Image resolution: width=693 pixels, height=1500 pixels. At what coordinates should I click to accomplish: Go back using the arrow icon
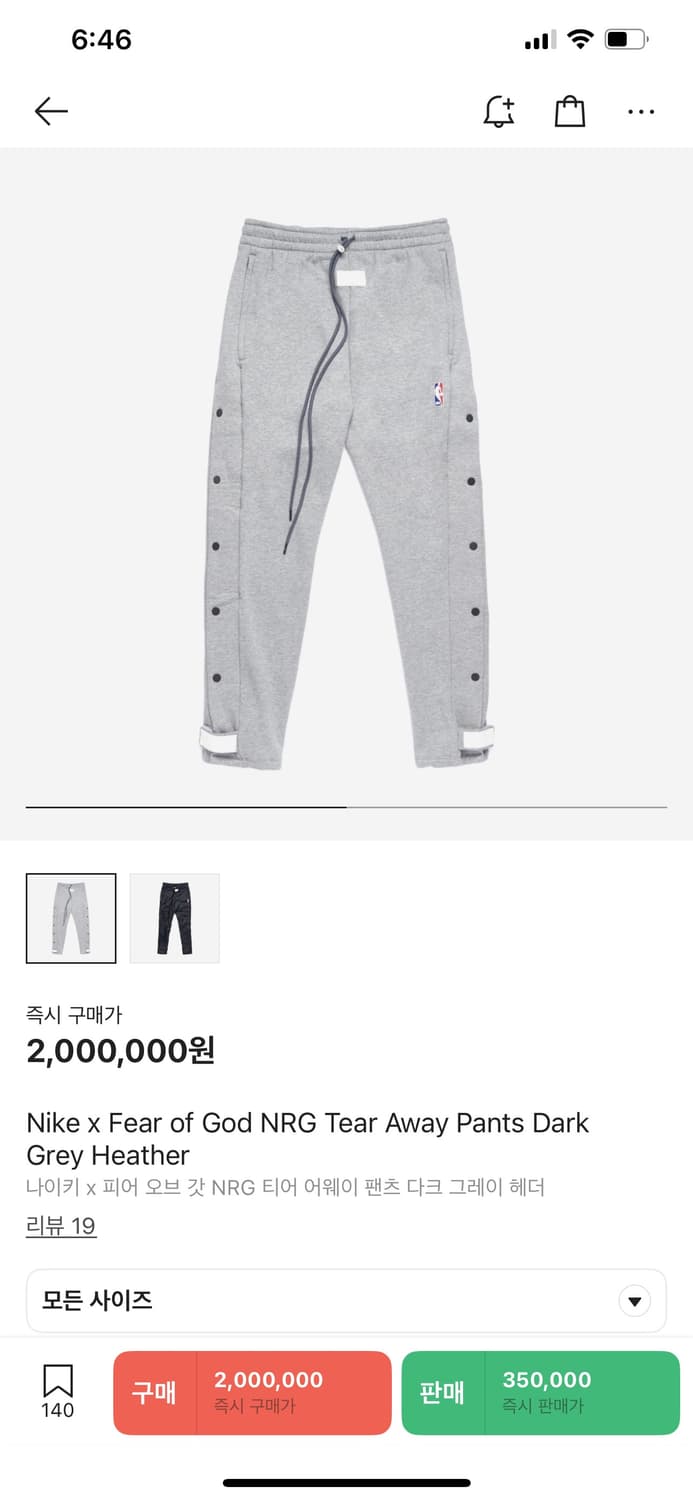coord(51,111)
